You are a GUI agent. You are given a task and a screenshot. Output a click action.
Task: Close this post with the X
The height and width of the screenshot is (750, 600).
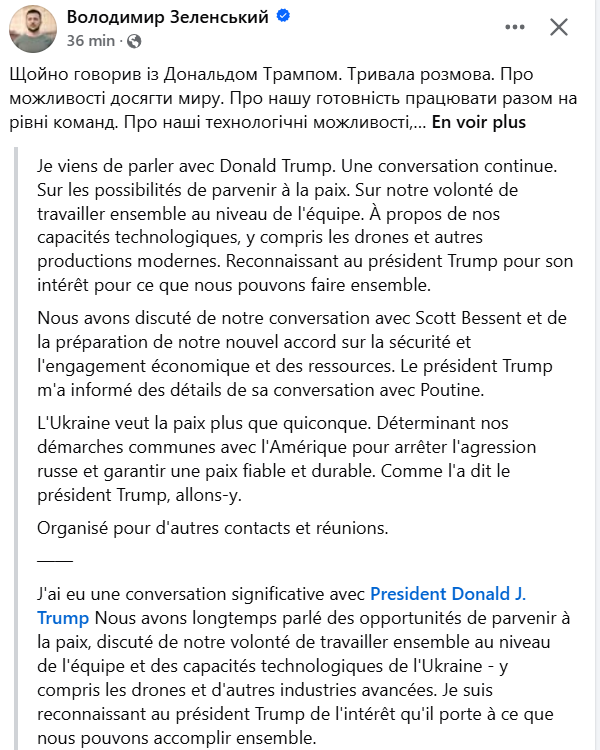(x=559, y=28)
